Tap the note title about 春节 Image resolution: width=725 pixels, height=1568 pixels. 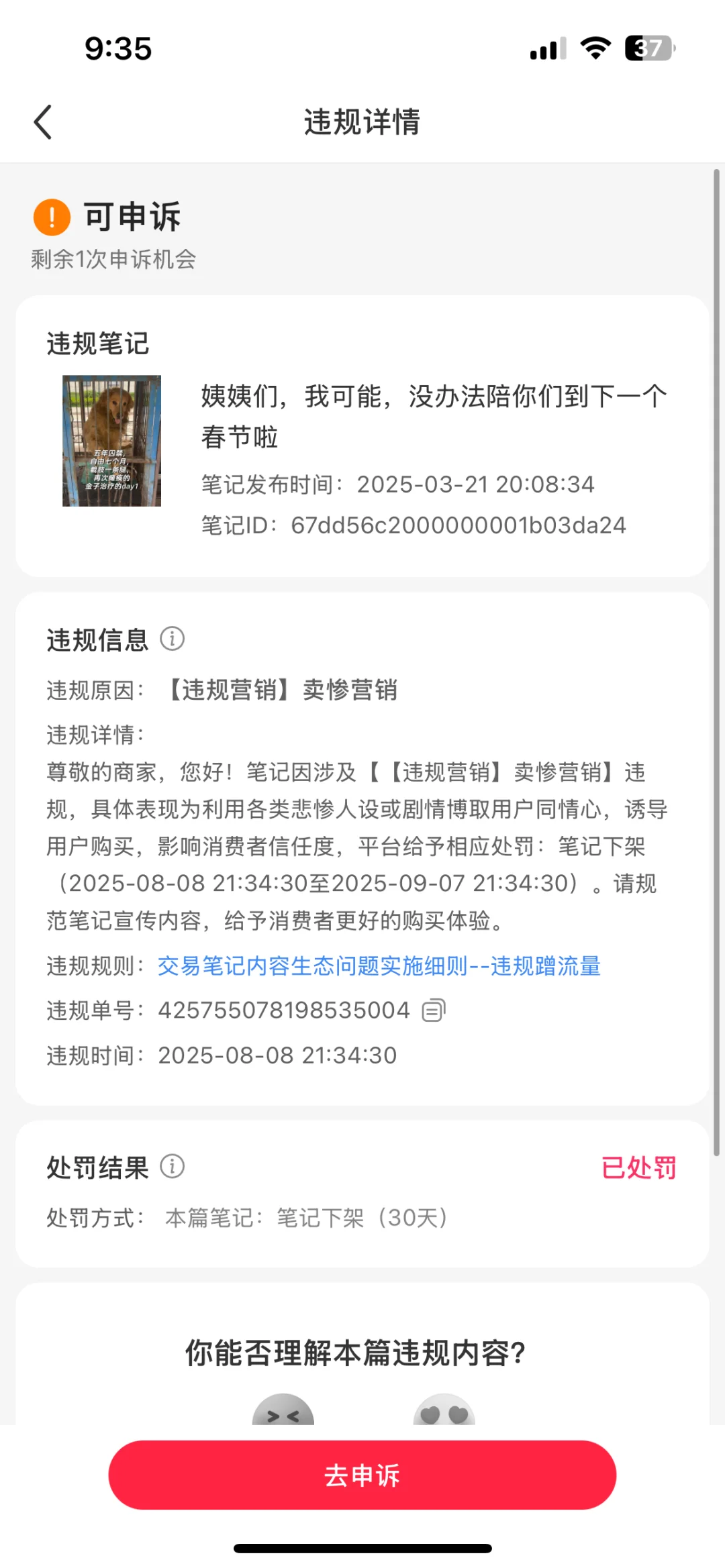pos(430,416)
